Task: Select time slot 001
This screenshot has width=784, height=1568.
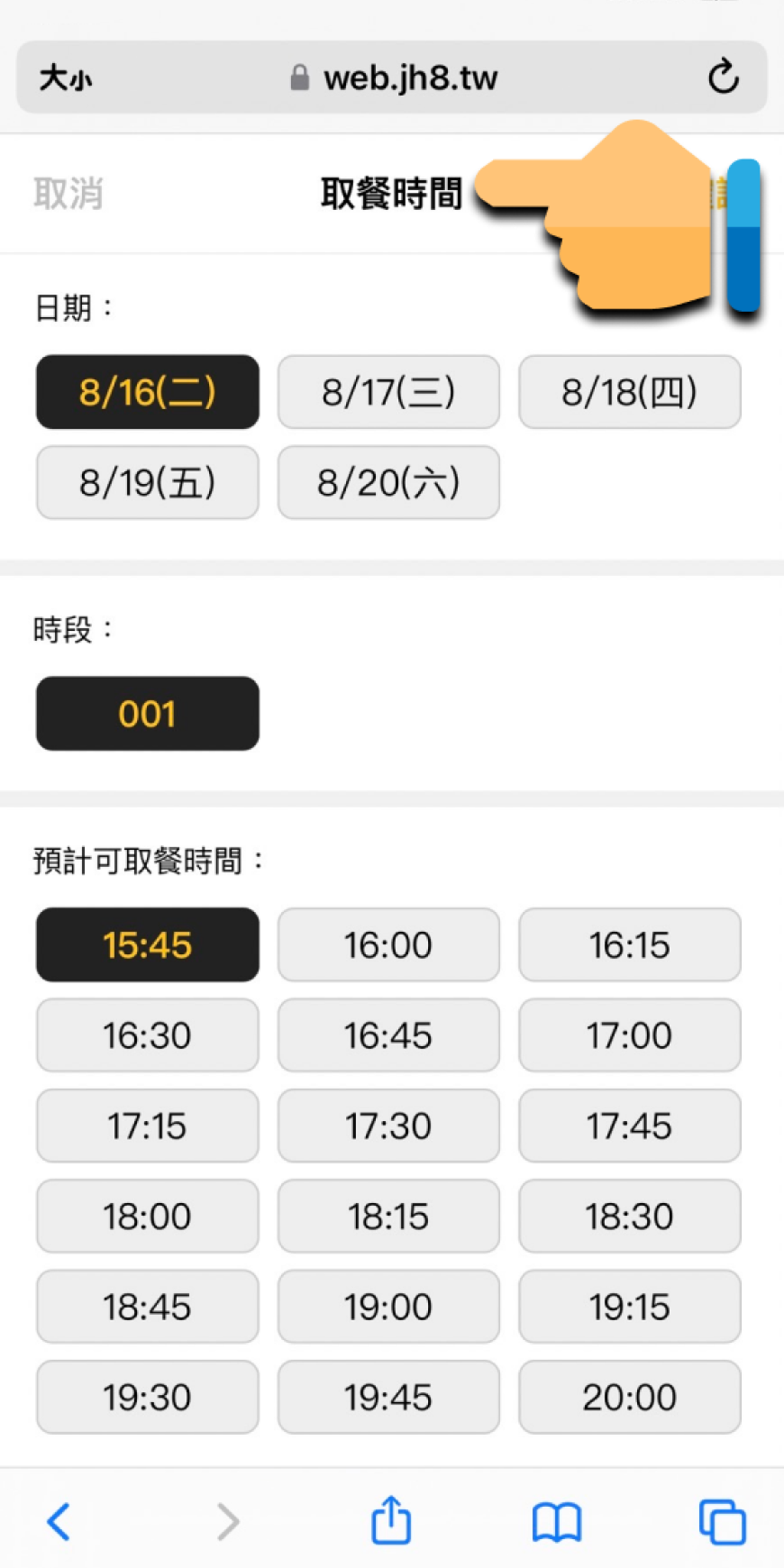Action: [x=148, y=714]
